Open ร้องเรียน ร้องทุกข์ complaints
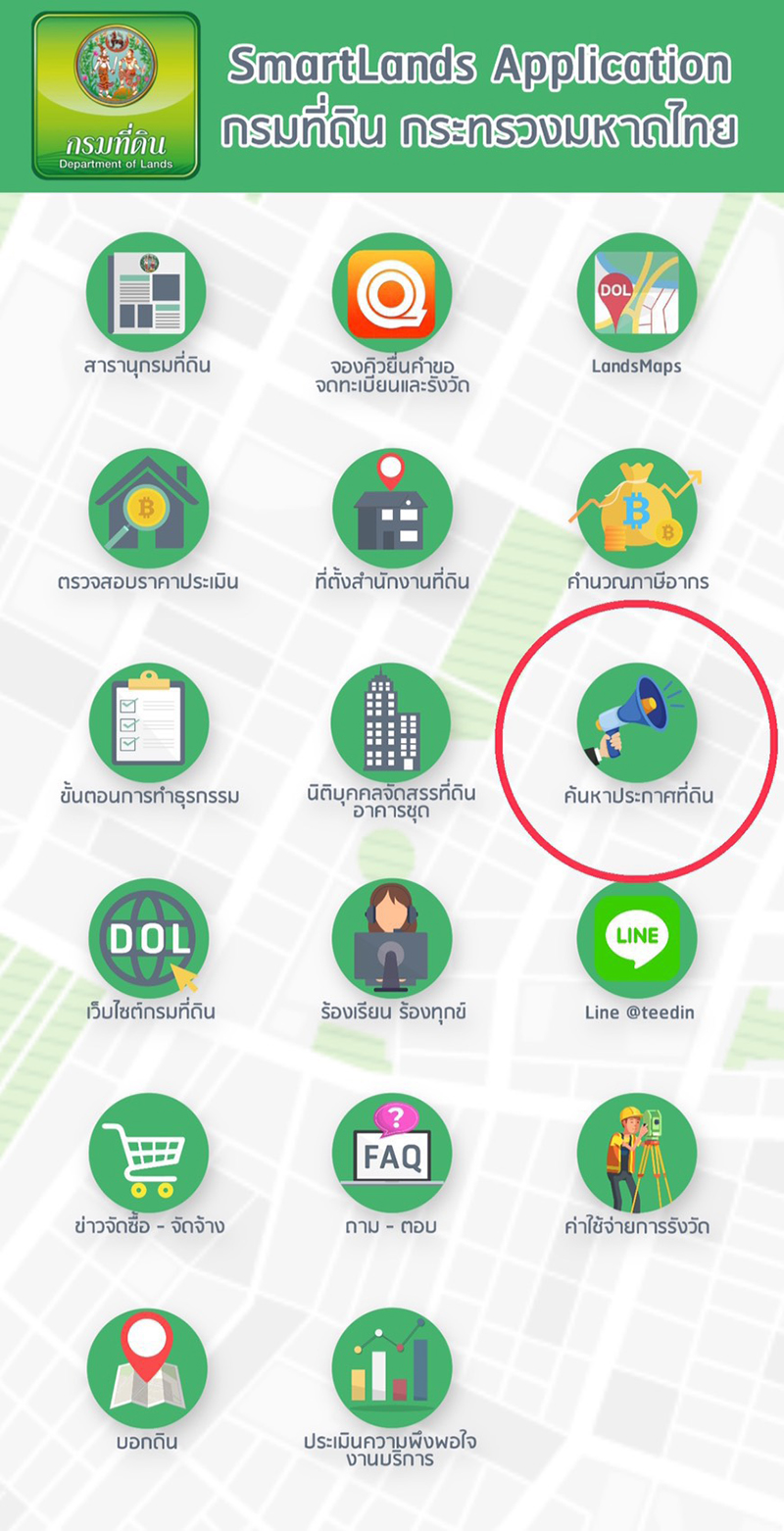The height and width of the screenshot is (1531, 784). tap(392, 939)
